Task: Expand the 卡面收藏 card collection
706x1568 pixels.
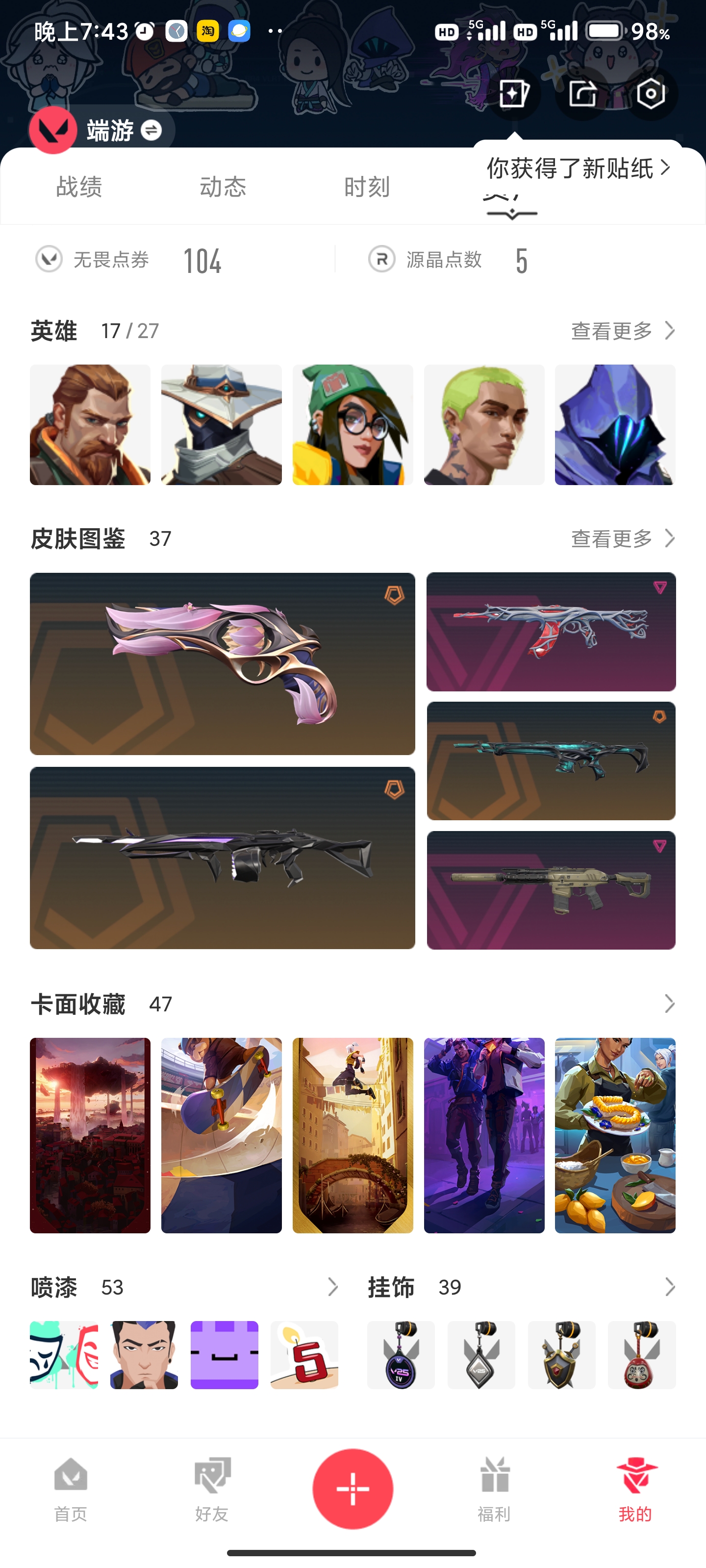Action: coord(669,1004)
